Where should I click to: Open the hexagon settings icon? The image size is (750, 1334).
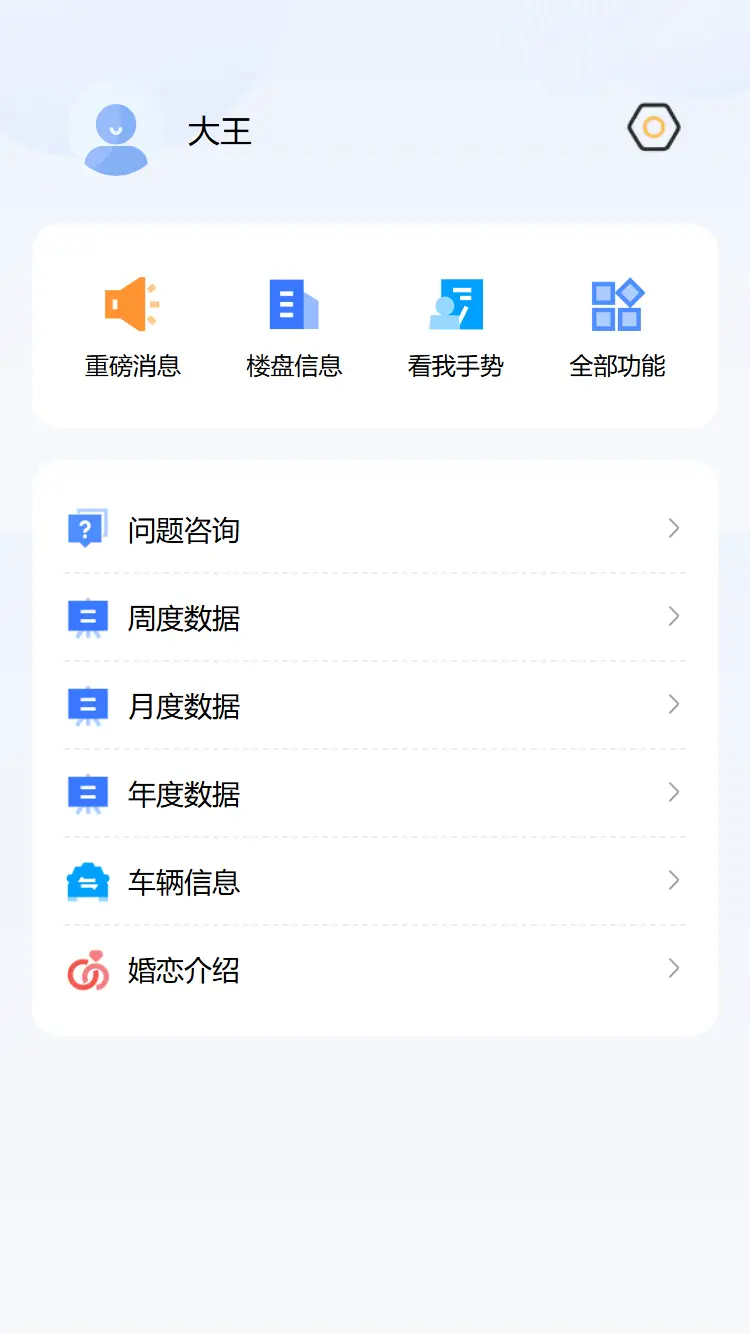pos(654,128)
